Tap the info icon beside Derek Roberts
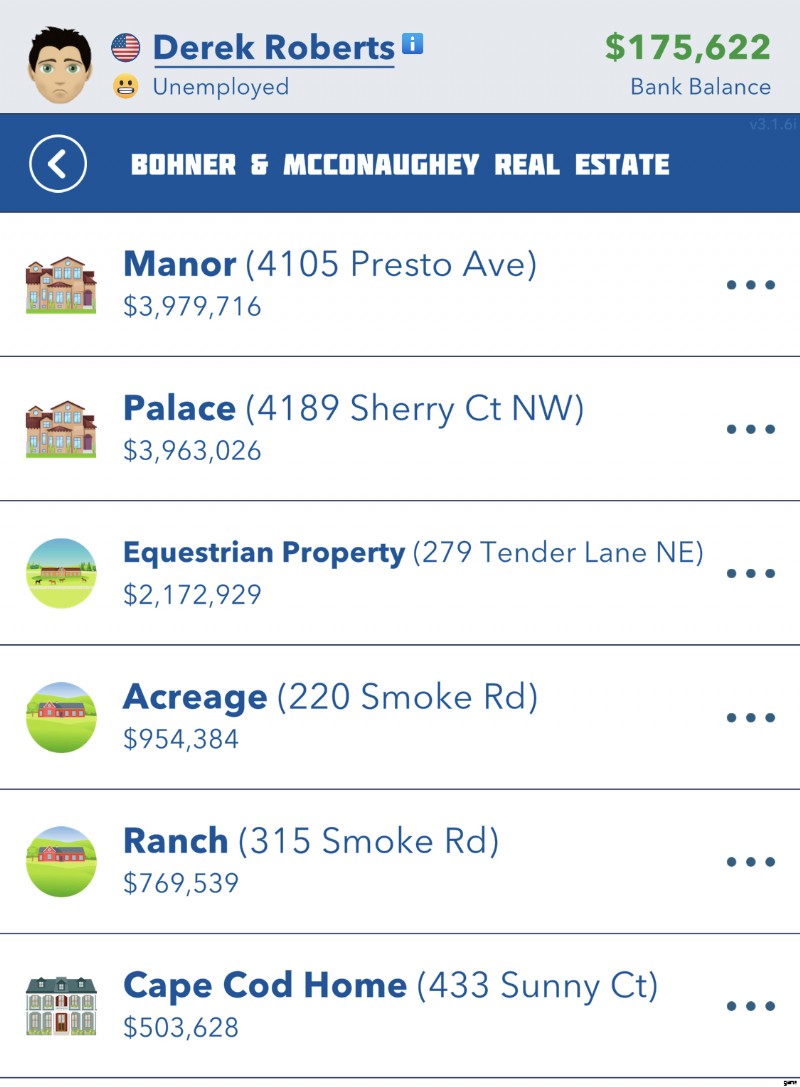 [x=412, y=43]
